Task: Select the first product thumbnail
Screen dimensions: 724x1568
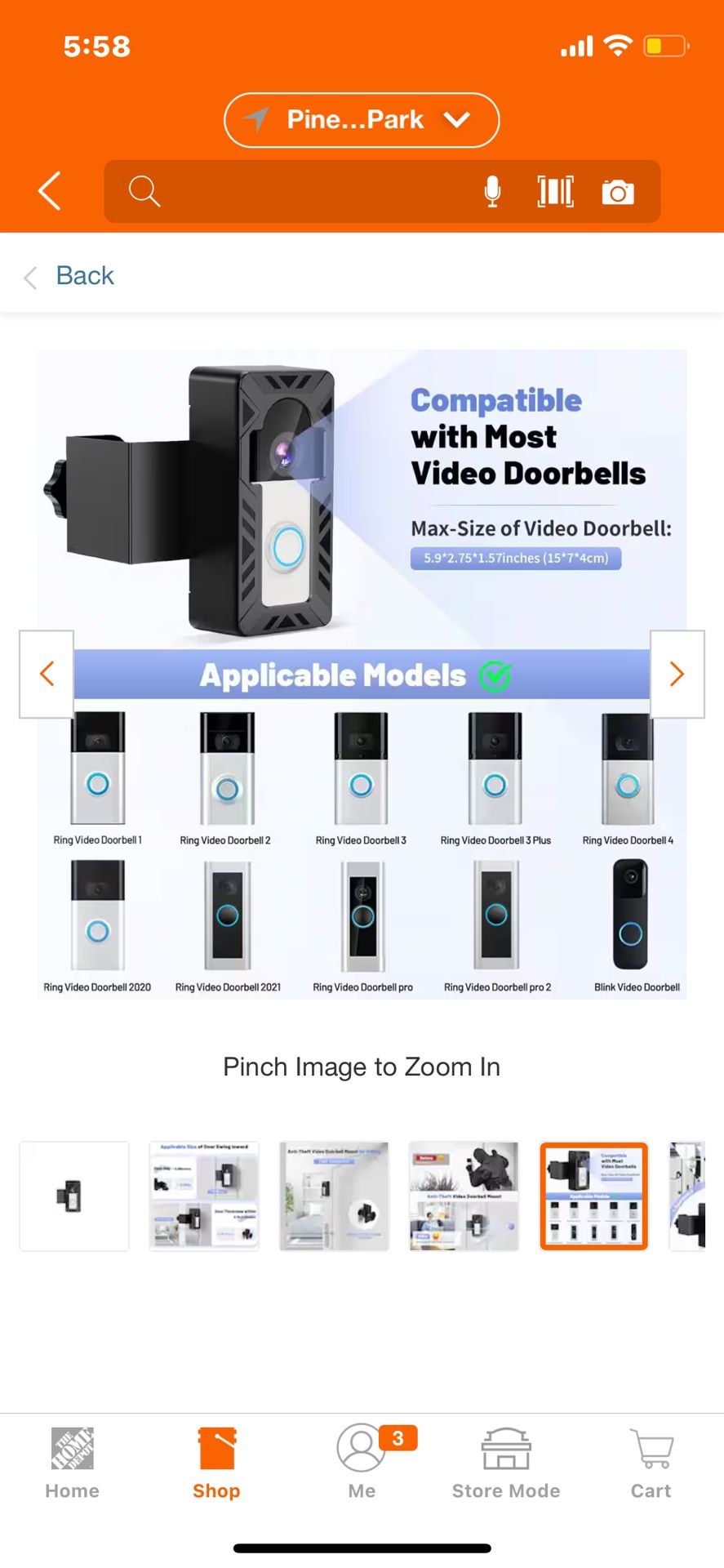Action: (x=74, y=1196)
